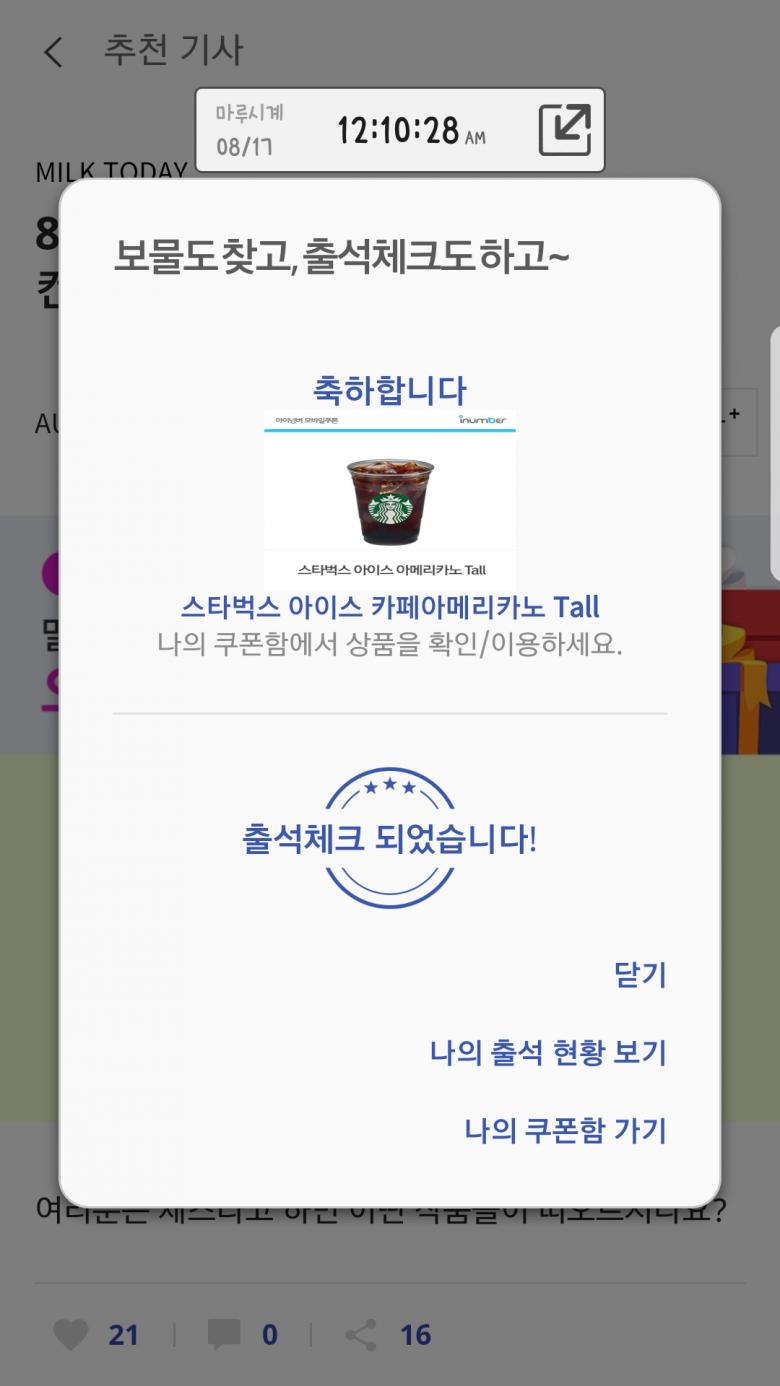Image resolution: width=780 pixels, height=1386 pixels.
Task: Go to my coupon box via 나의 쿠폰함 가기
Action: (565, 1131)
